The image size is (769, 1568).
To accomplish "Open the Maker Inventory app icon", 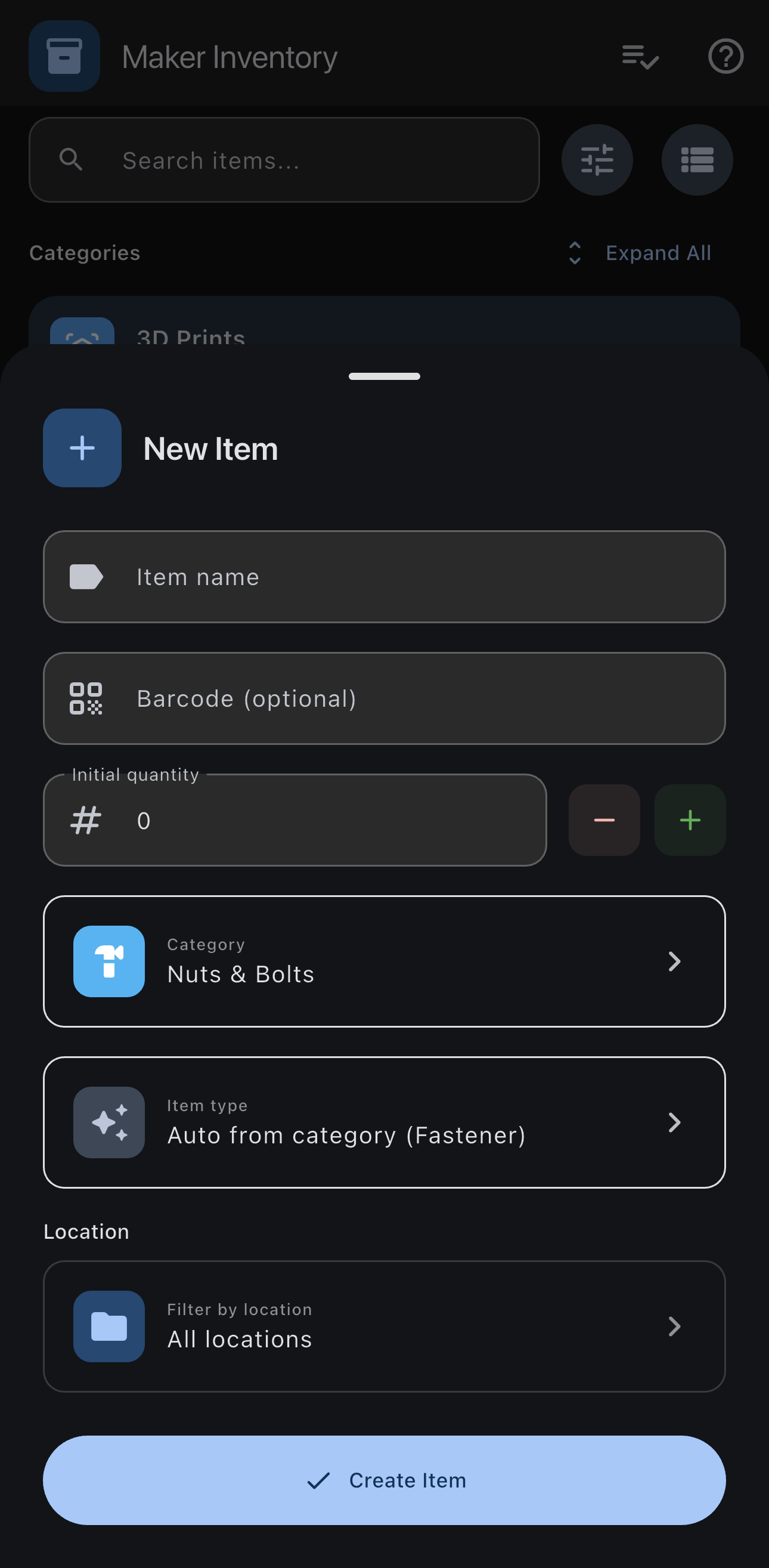I will pos(64,56).
